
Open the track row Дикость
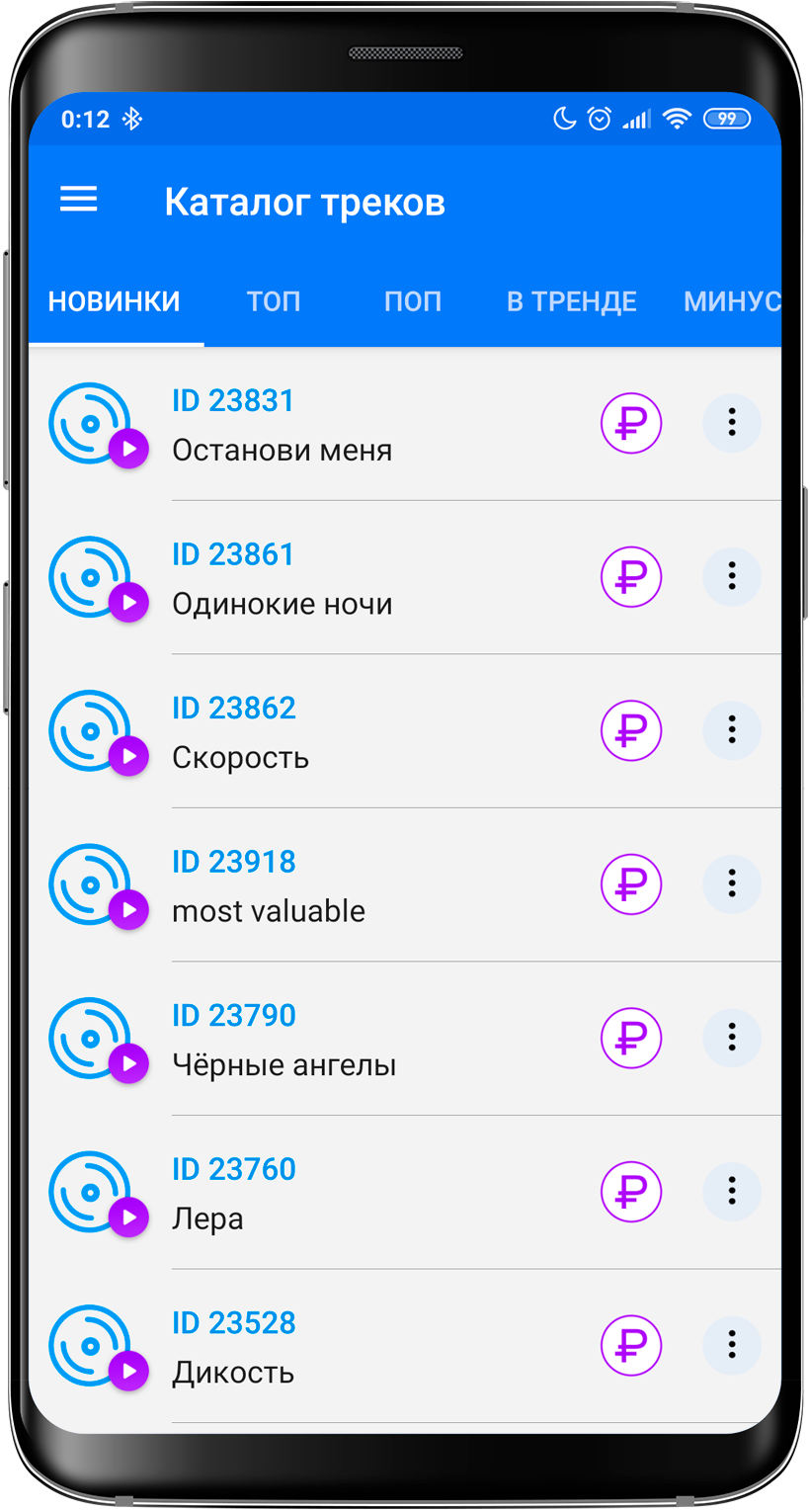point(405,1346)
